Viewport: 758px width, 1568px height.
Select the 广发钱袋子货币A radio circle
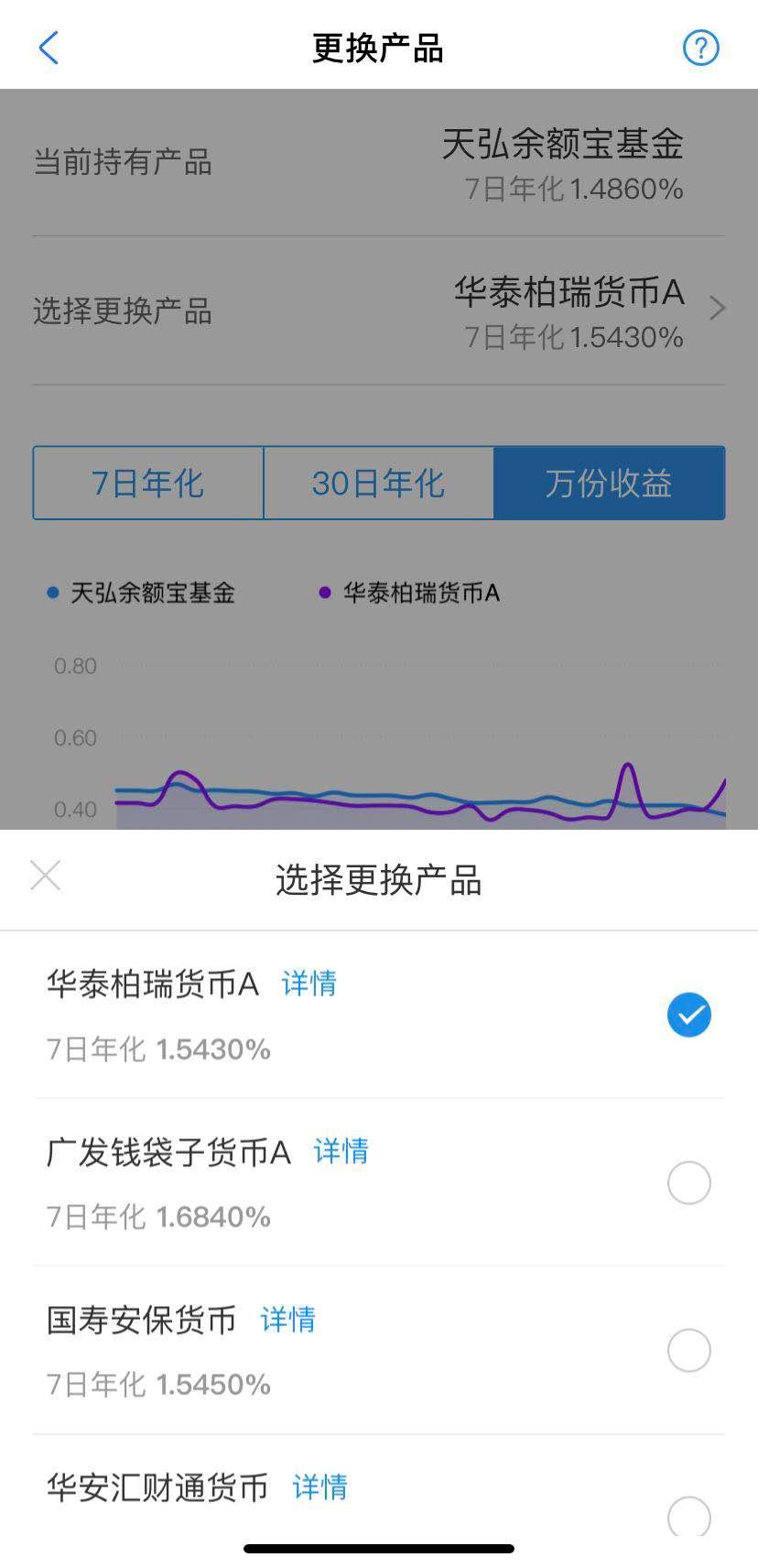pyautogui.click(x=688, y=1182)
